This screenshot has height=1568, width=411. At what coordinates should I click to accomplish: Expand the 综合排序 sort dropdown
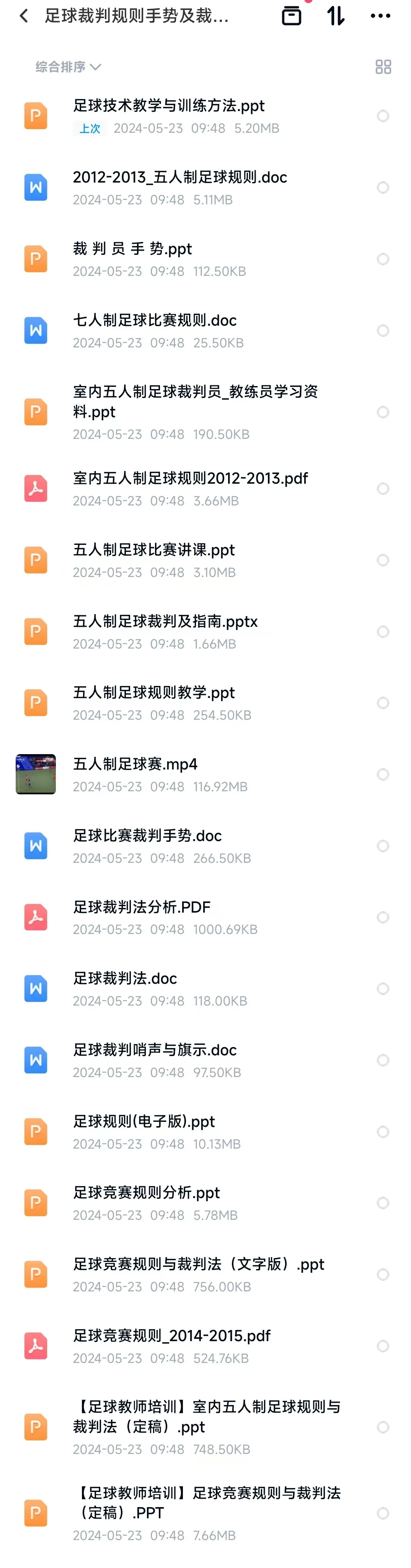tap(68, 67)
